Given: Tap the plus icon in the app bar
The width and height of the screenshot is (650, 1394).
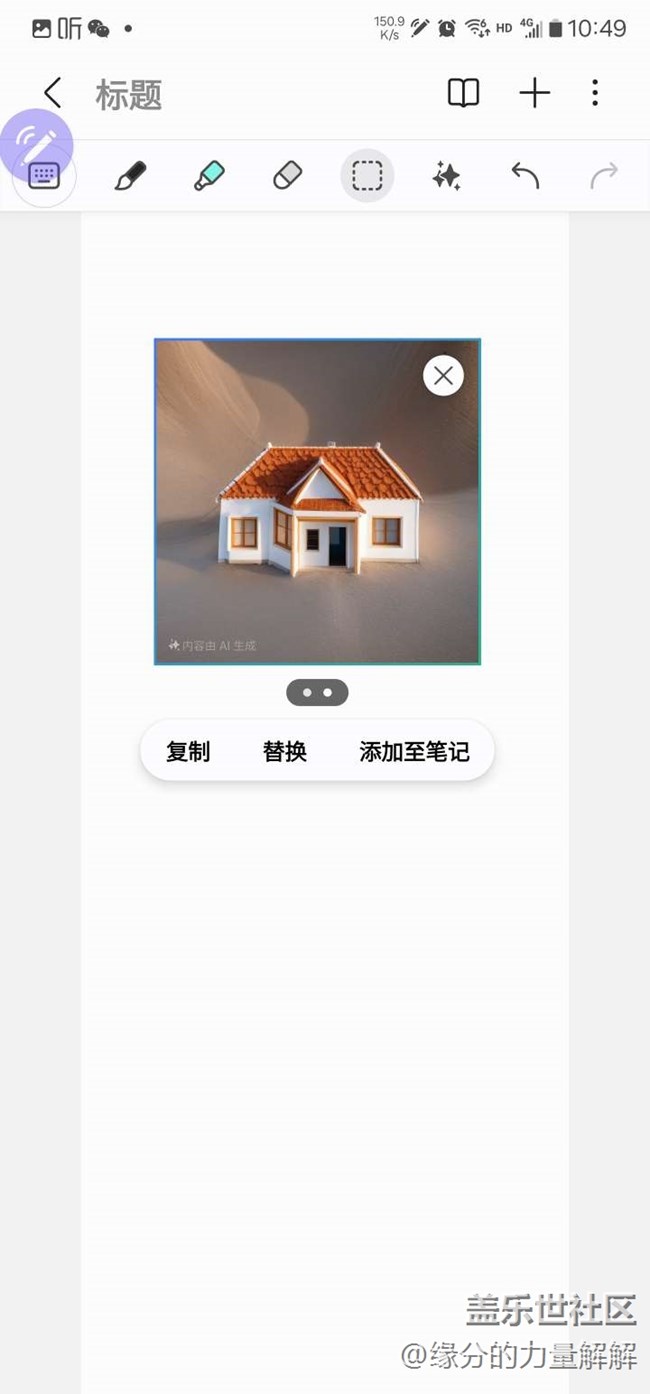Looking at the screenshot, I should click(x=535, y=94).
